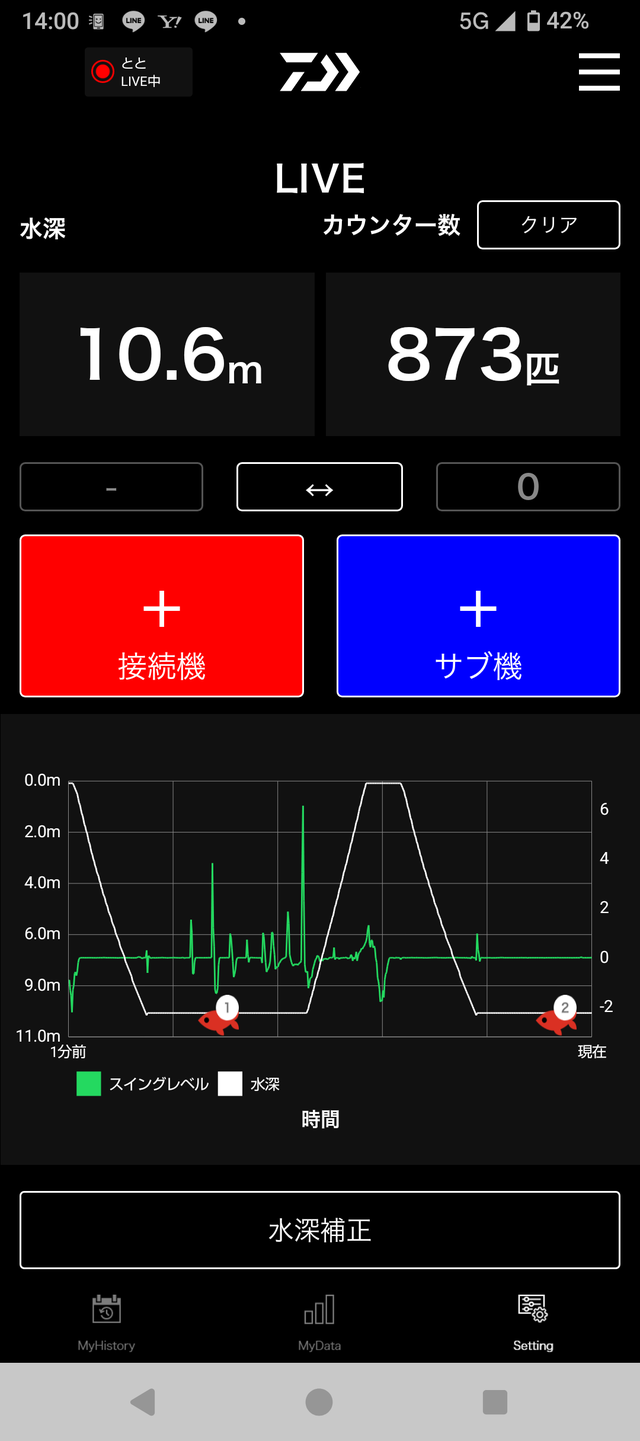
Task: Add a catch with red 接続機 button
Action: point(161,615)
